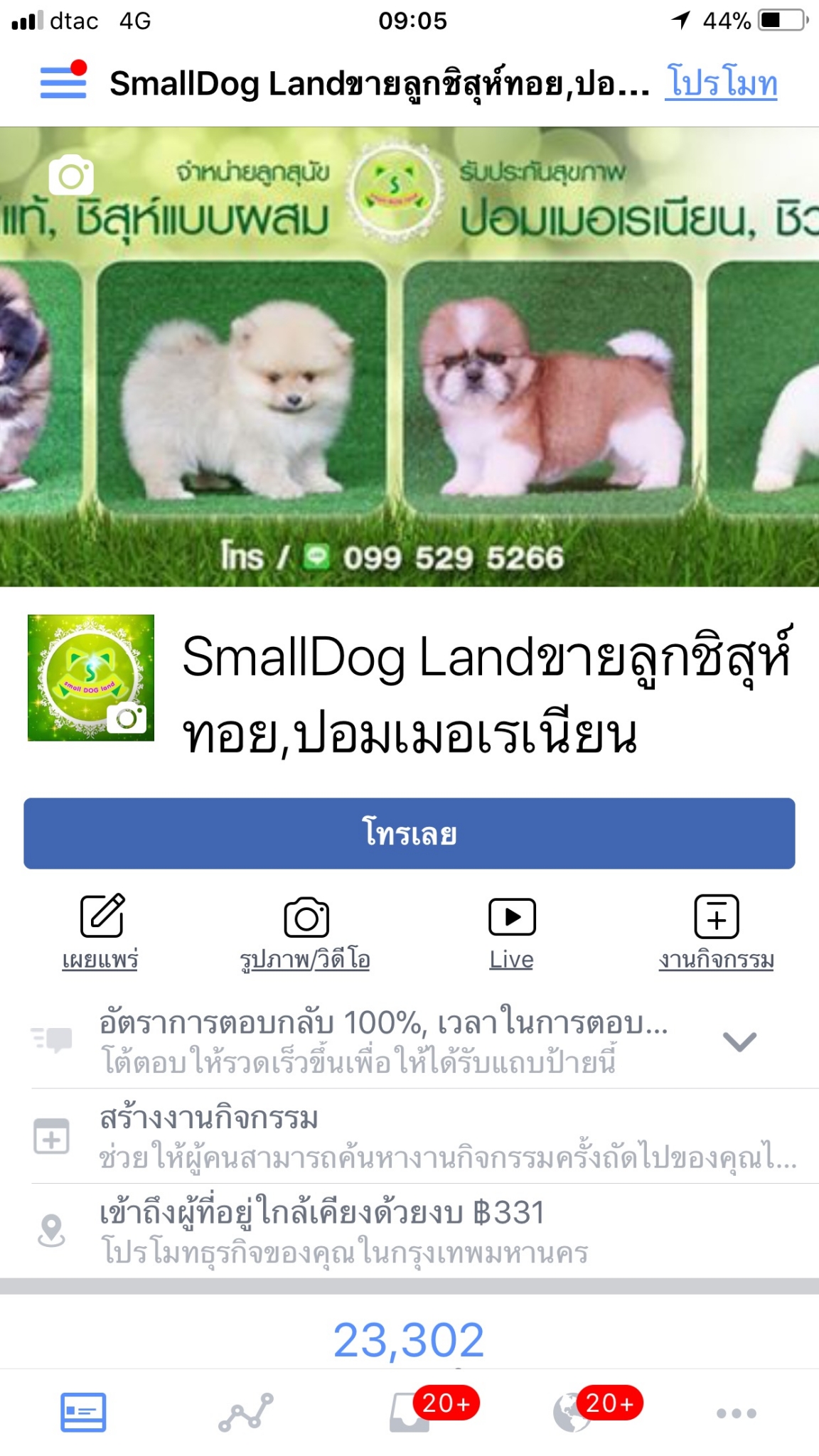Switch to the page feed tab
The height and width of the screenshot is (1456, 819).
click(83, 1412)
